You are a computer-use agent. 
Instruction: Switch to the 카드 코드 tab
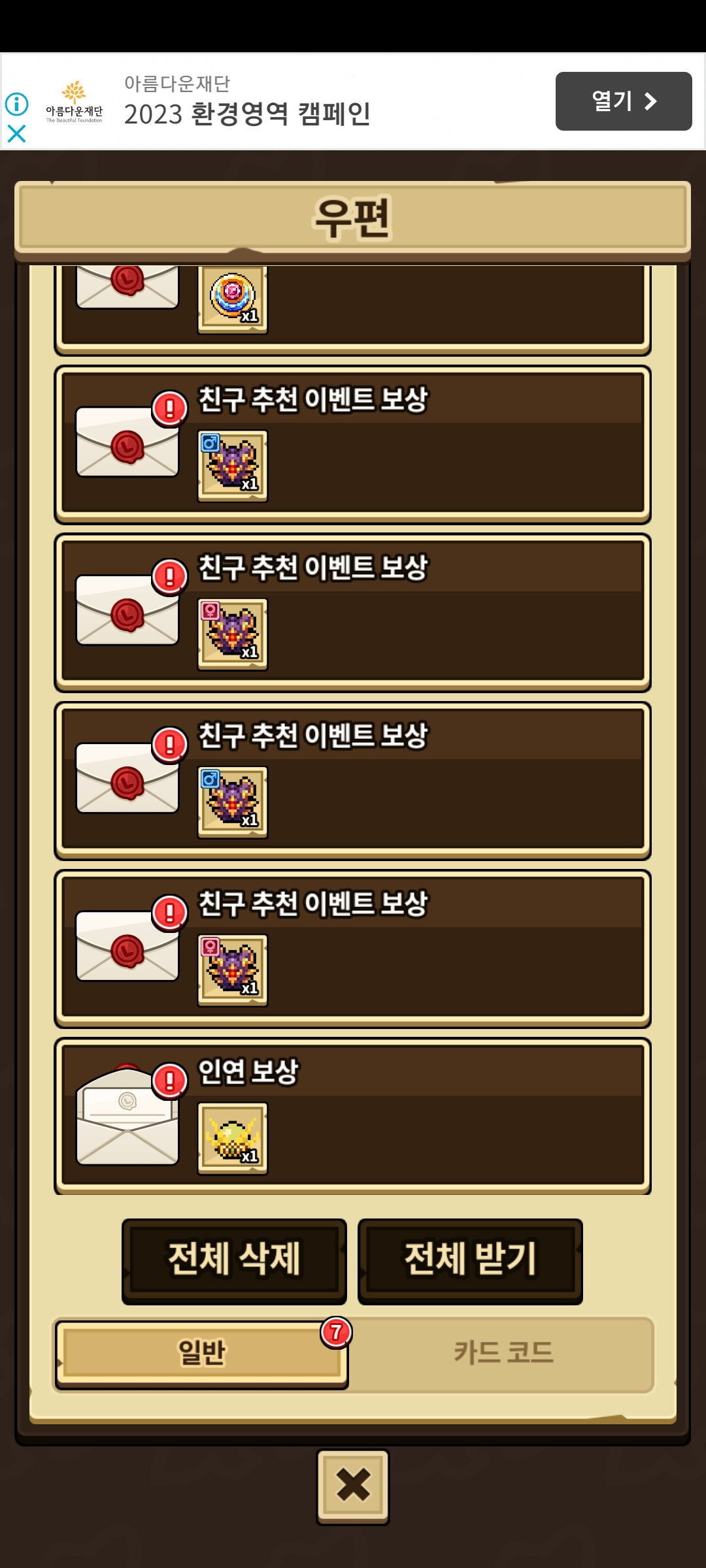[503, 1352]
